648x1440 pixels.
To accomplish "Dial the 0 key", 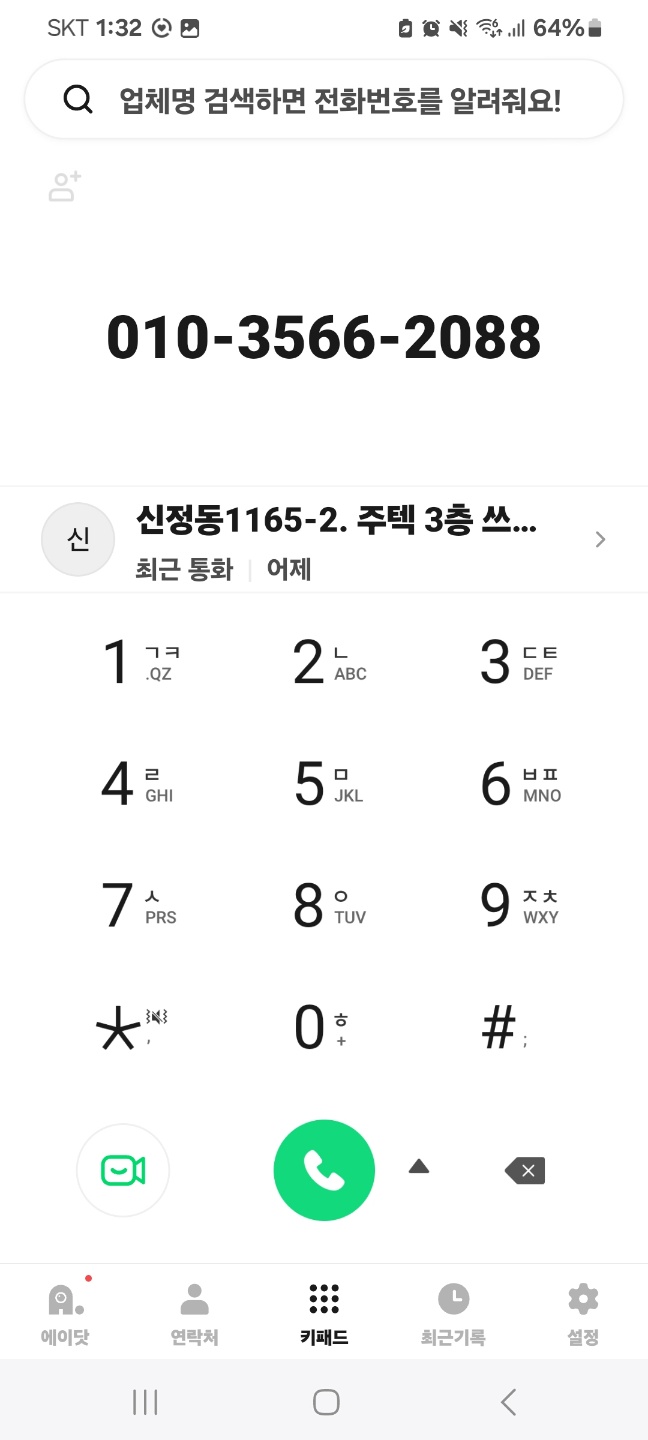I will (x=324, y=1027).
